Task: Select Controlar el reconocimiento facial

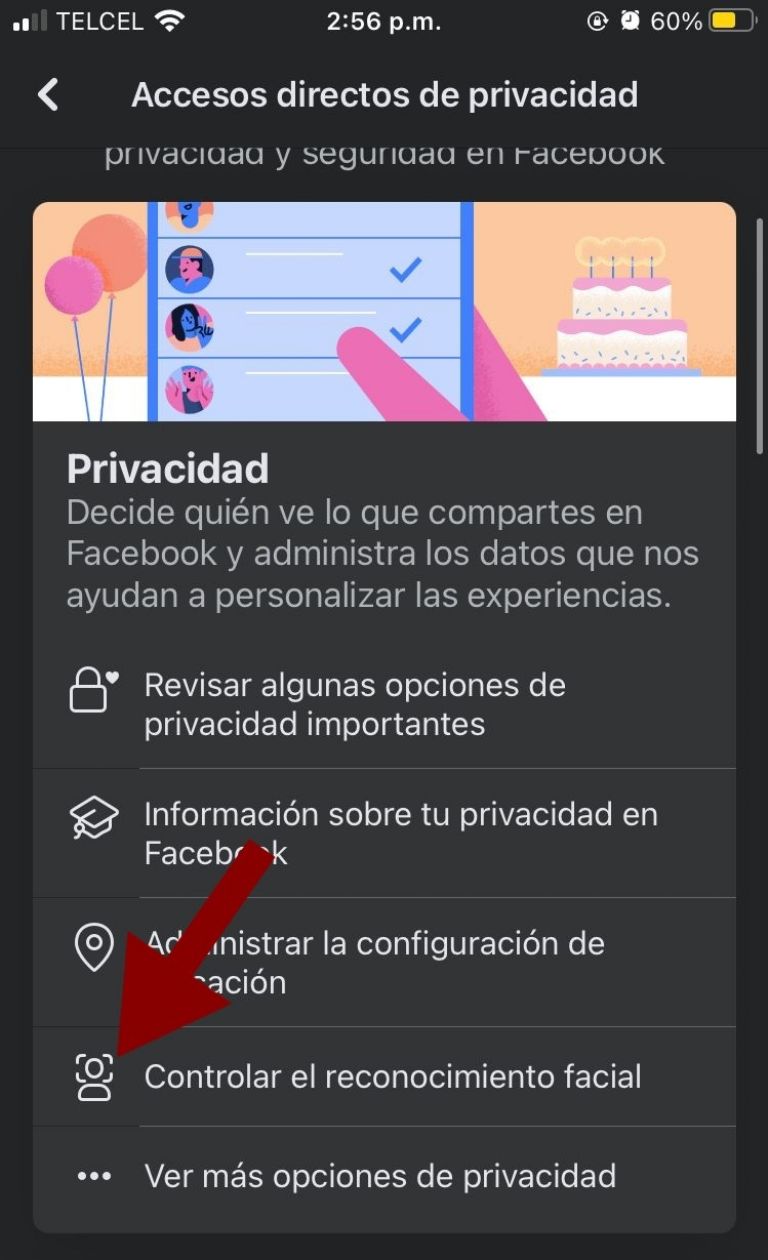Action: (x=392, y=1077)
